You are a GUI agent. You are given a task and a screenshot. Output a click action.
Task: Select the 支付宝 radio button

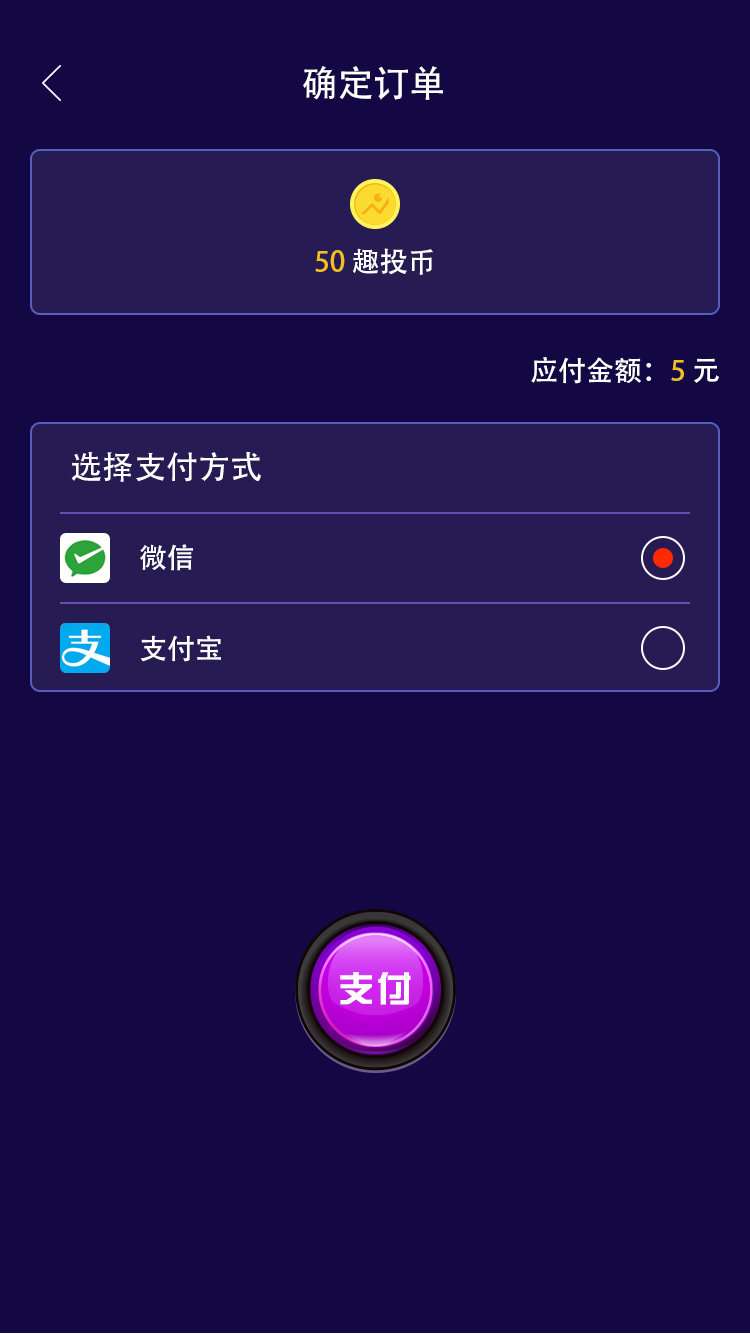click(x=662, y=648)
